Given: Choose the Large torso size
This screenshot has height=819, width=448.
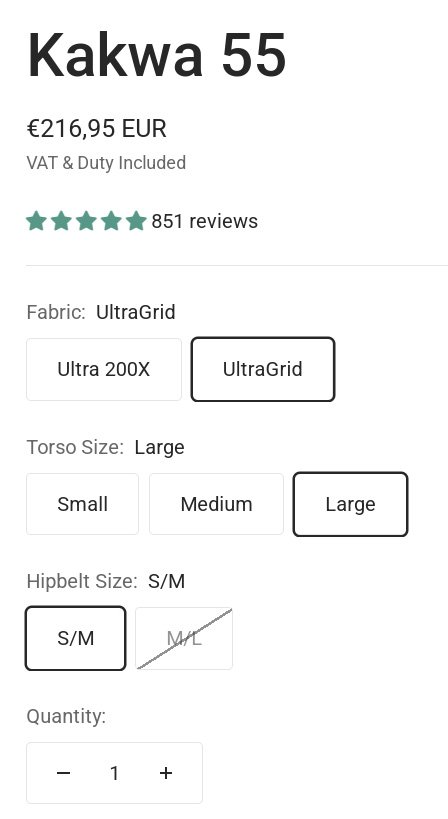Looking at the screenshot, I should pos(350,504).
